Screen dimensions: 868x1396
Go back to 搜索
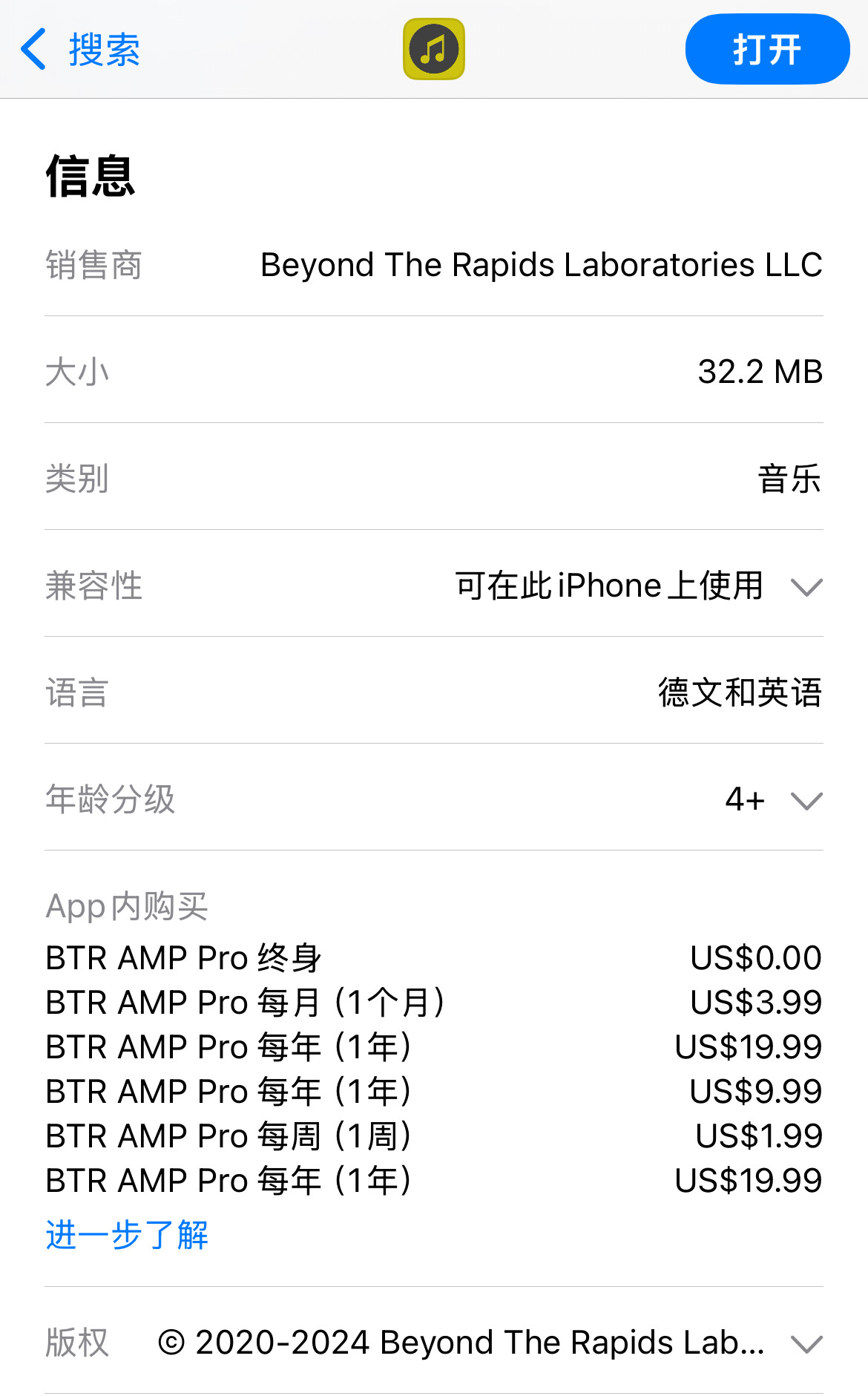pos(80,50)
